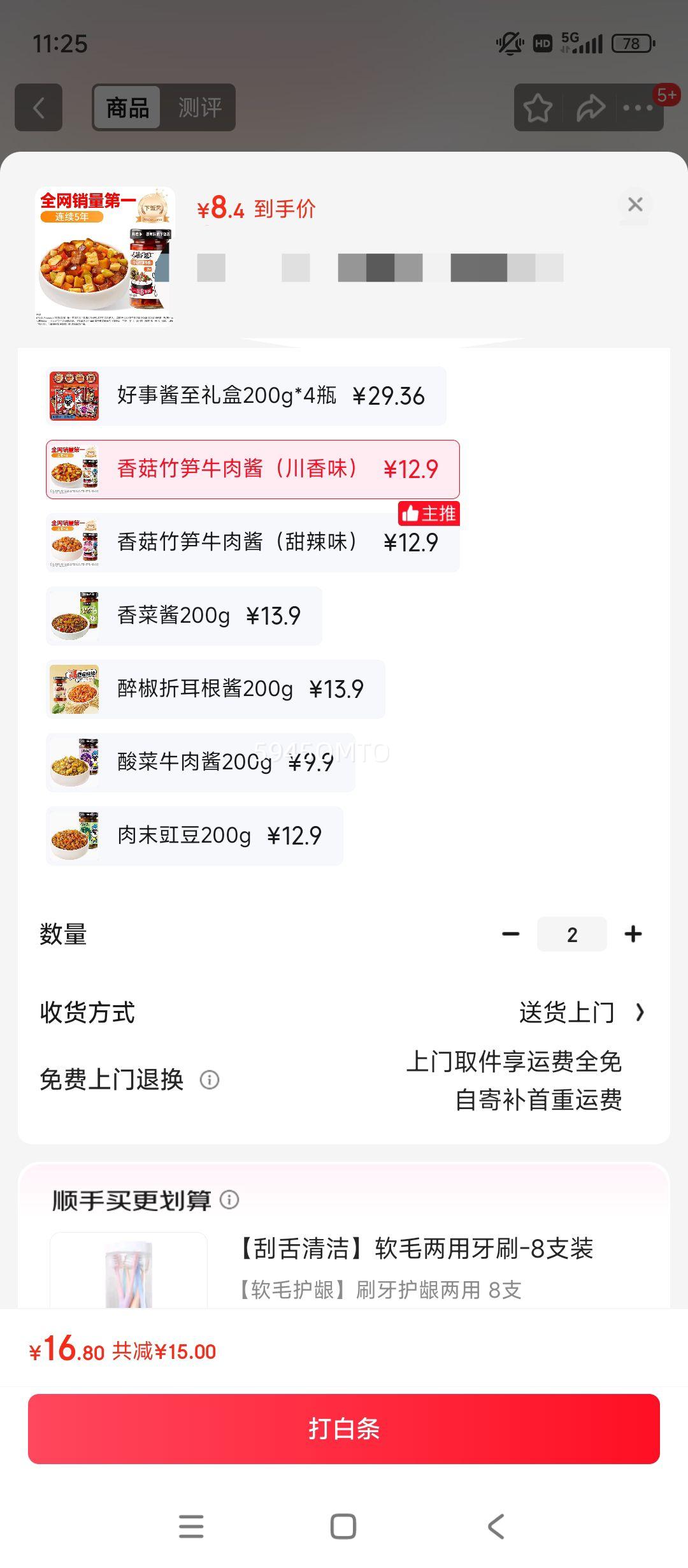View 免费上门退换 info details

(210, 1080)
